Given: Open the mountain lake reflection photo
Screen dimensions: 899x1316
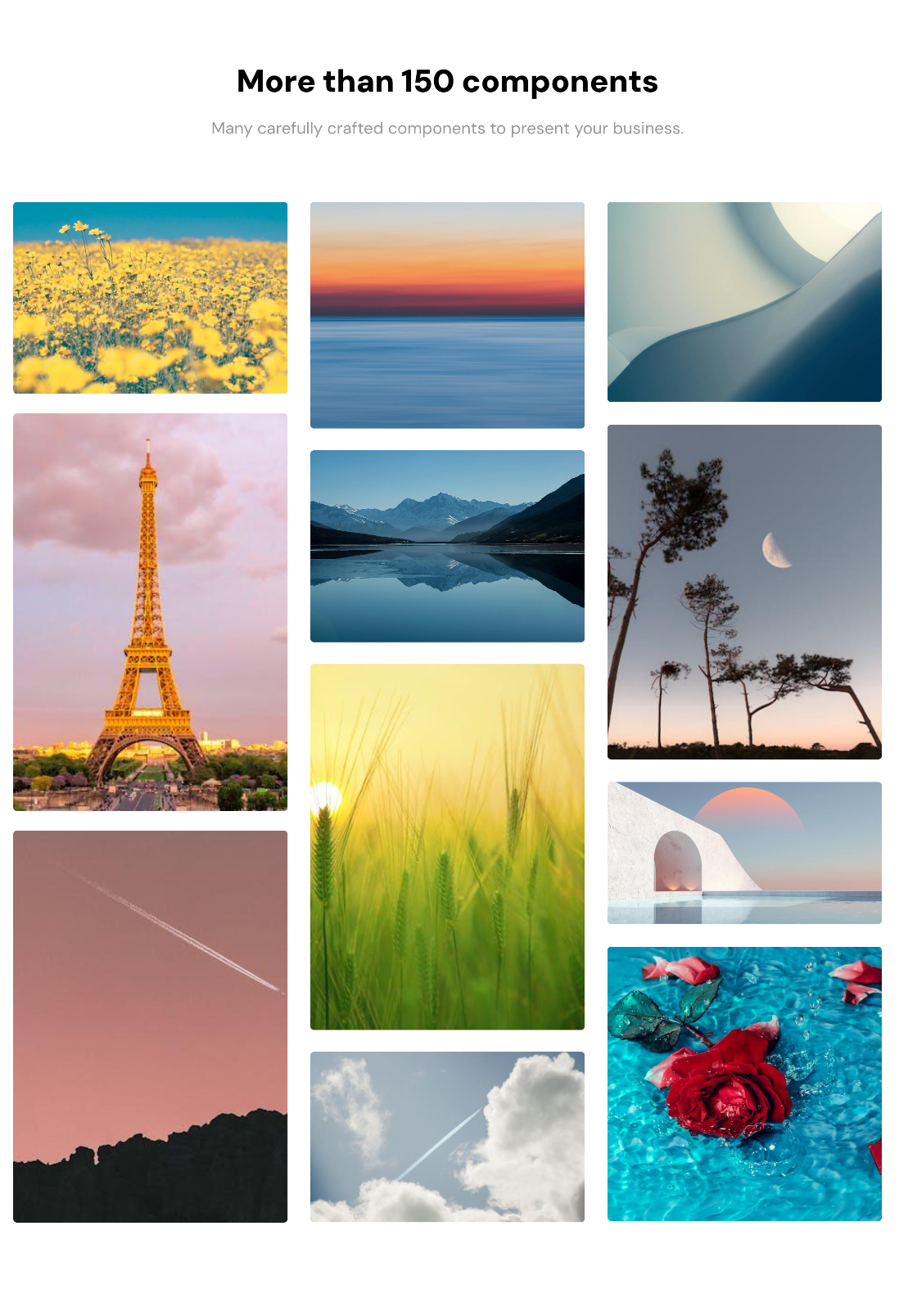Looking at the screenshot, I should (x=447, y=546).
